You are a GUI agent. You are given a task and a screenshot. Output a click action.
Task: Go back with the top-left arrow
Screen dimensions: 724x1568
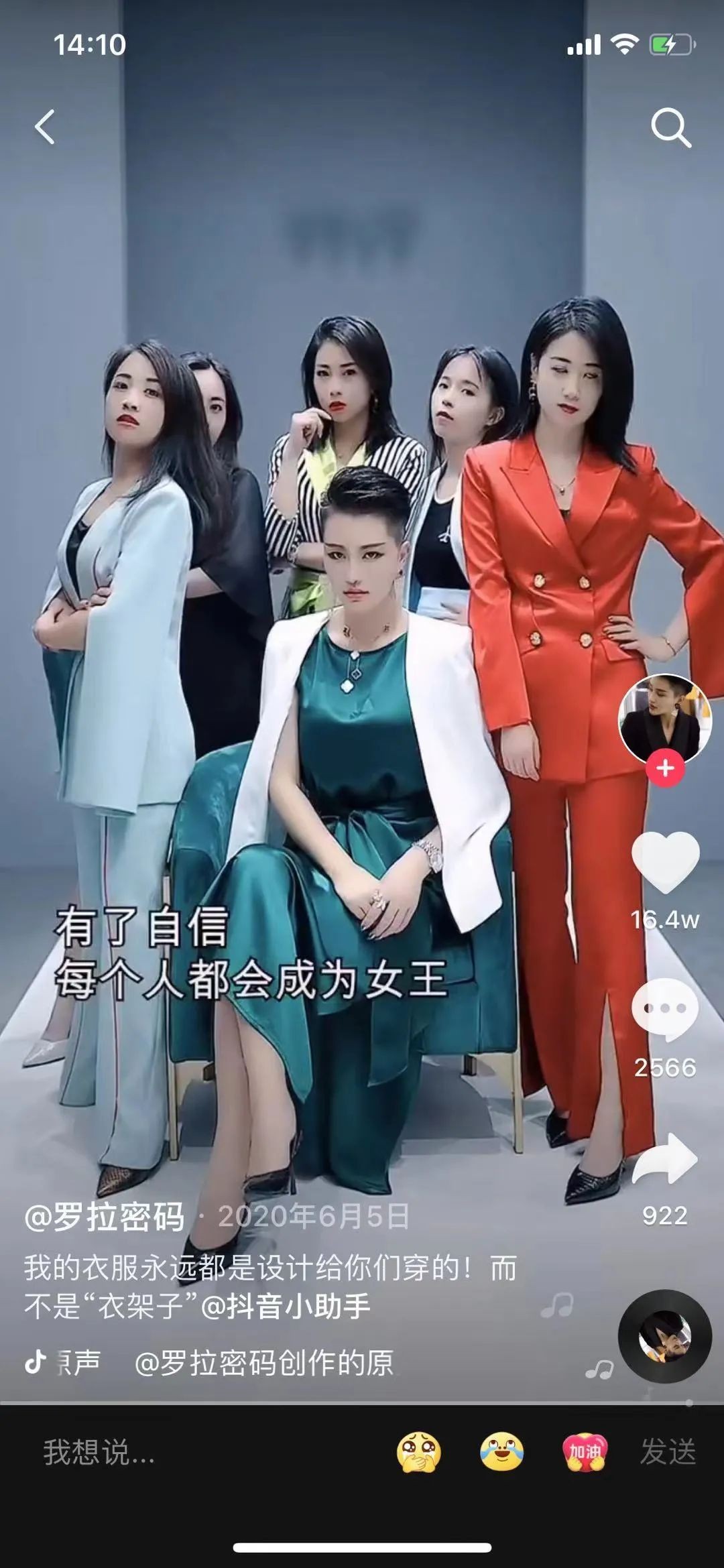pos(45,127)
